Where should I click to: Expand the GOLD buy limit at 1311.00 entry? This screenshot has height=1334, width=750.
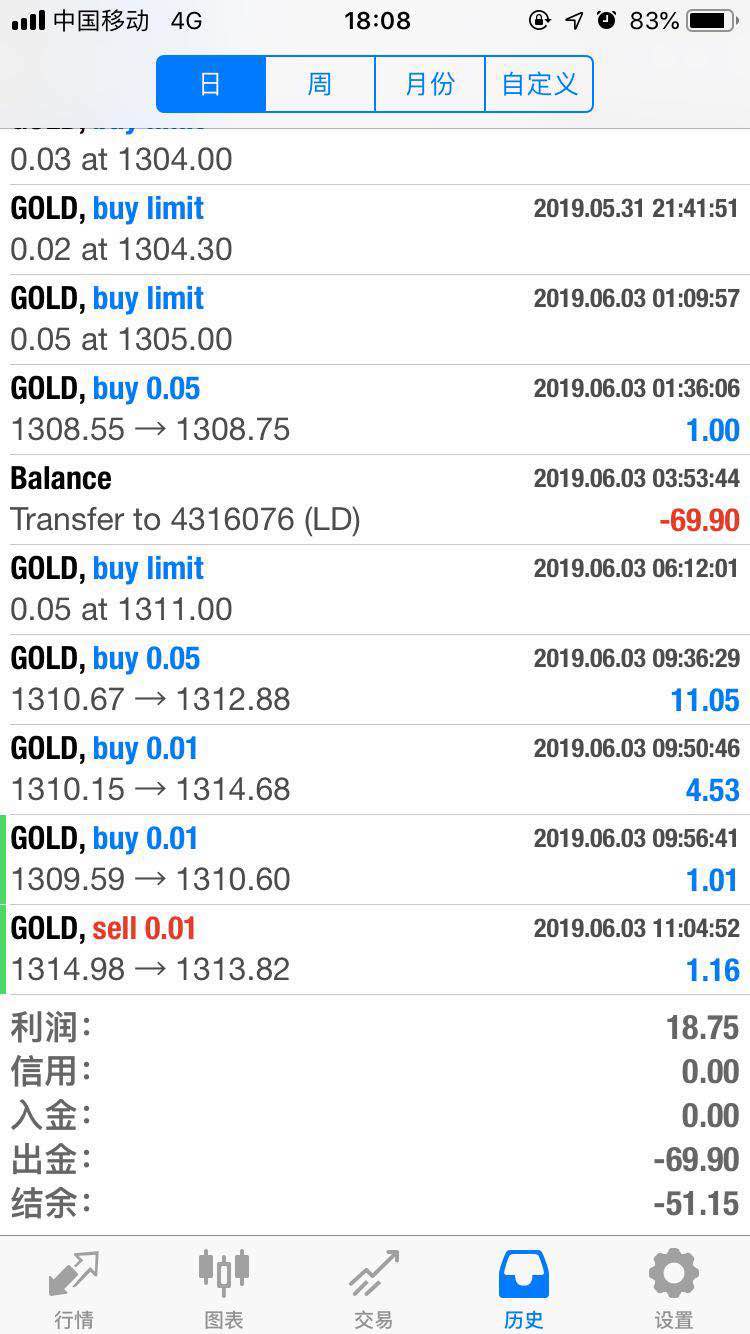point(375,590)
